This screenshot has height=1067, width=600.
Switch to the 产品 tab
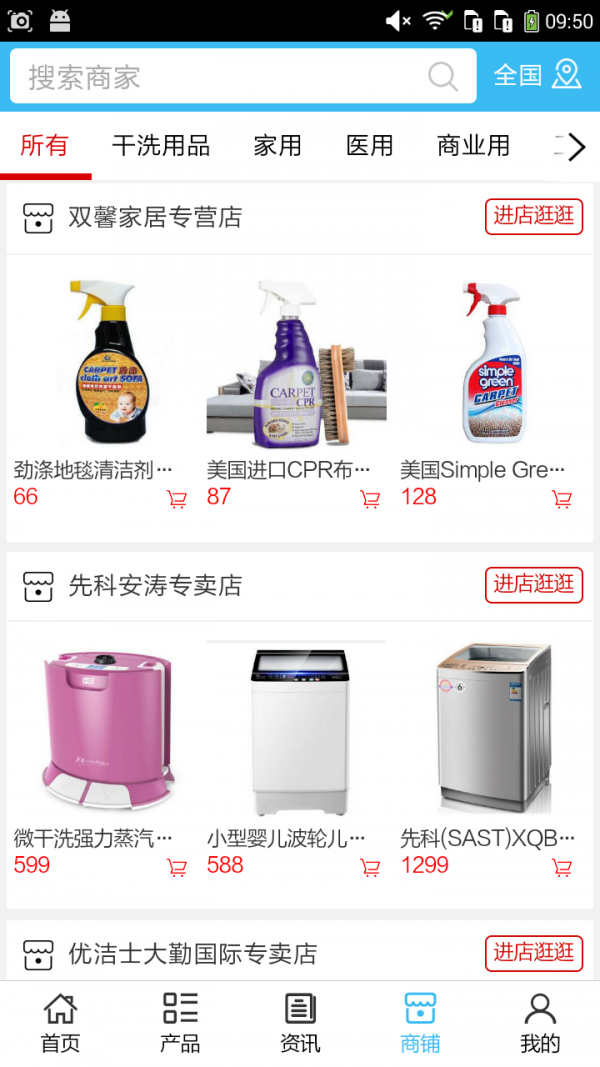pos(180,1023)
